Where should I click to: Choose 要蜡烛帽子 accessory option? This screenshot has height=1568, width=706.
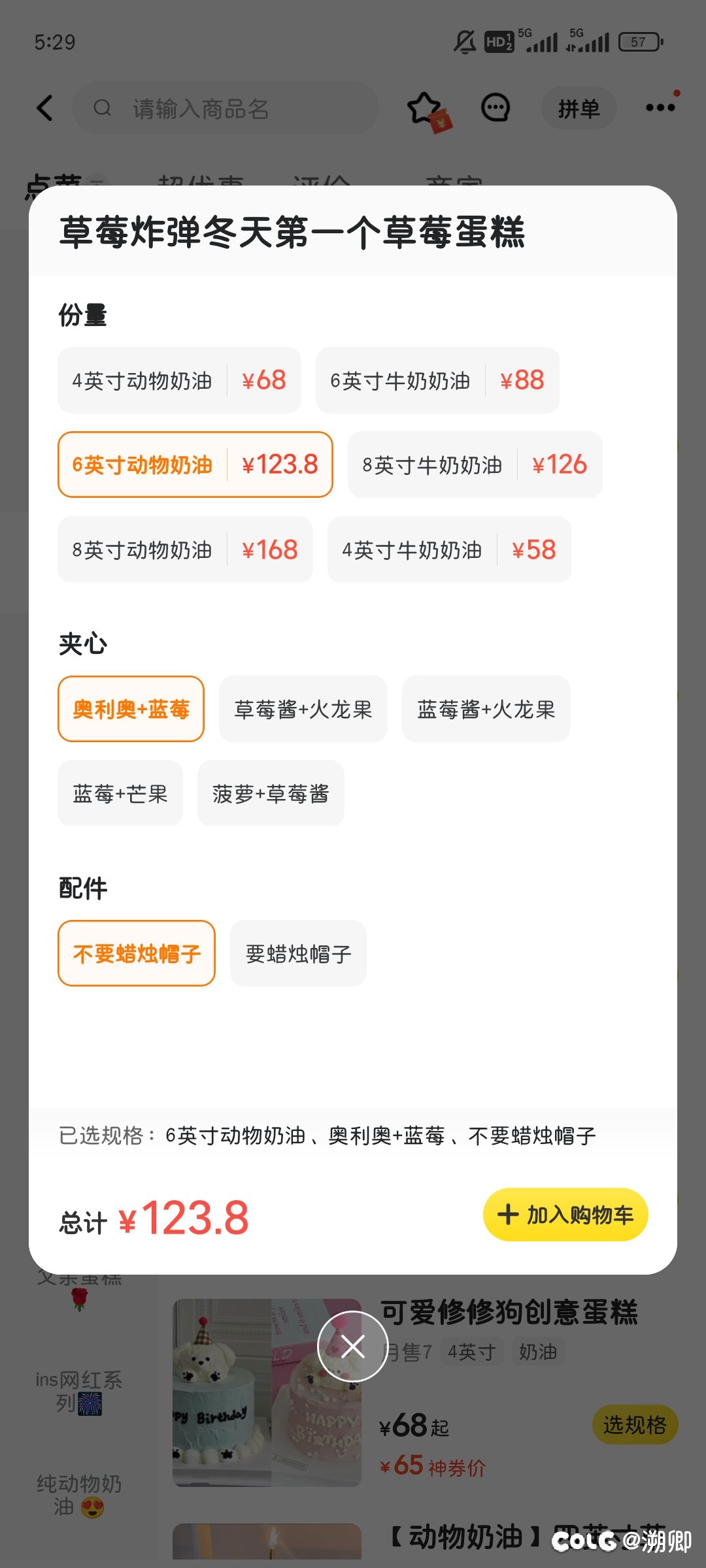coord(298,953)
